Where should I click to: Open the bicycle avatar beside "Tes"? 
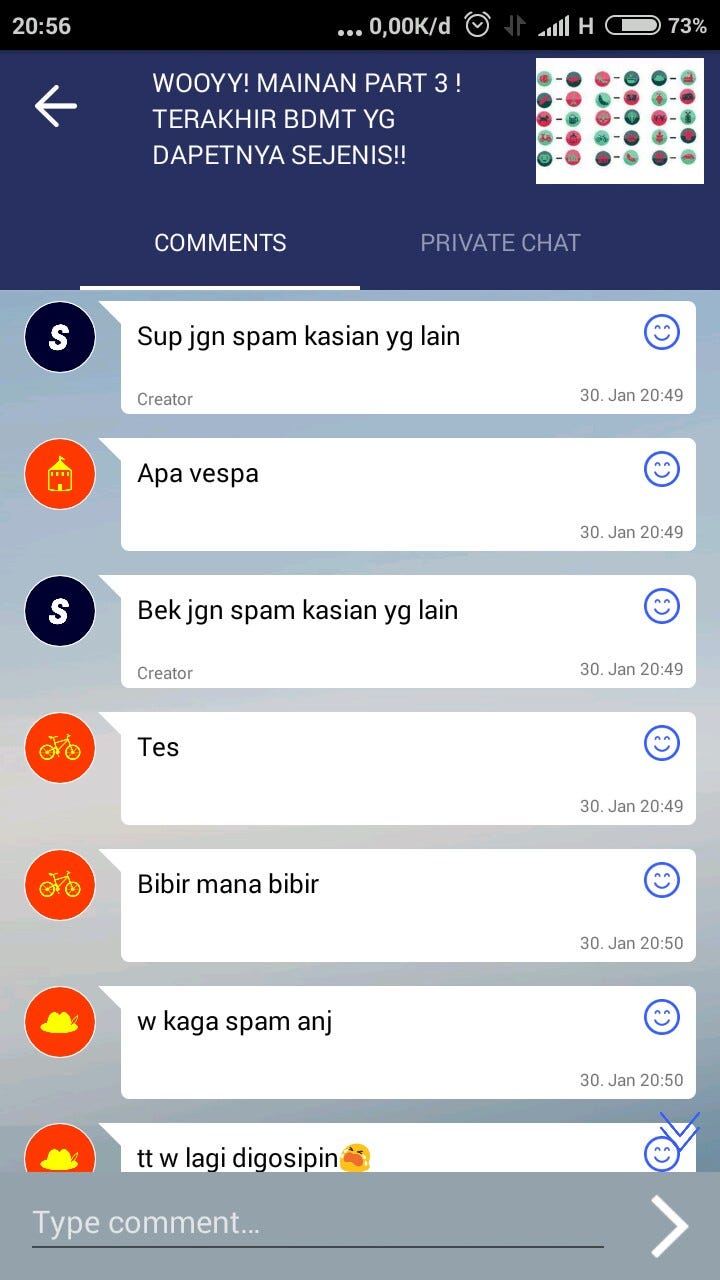[60, 748]
